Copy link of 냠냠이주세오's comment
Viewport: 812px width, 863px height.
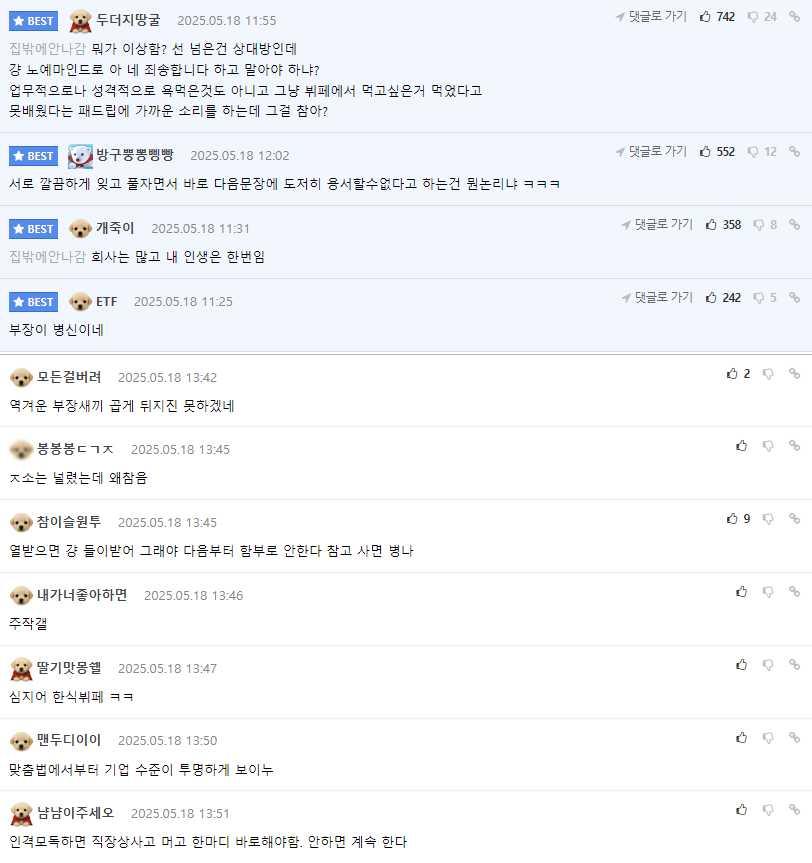click(x=794, y=810)
